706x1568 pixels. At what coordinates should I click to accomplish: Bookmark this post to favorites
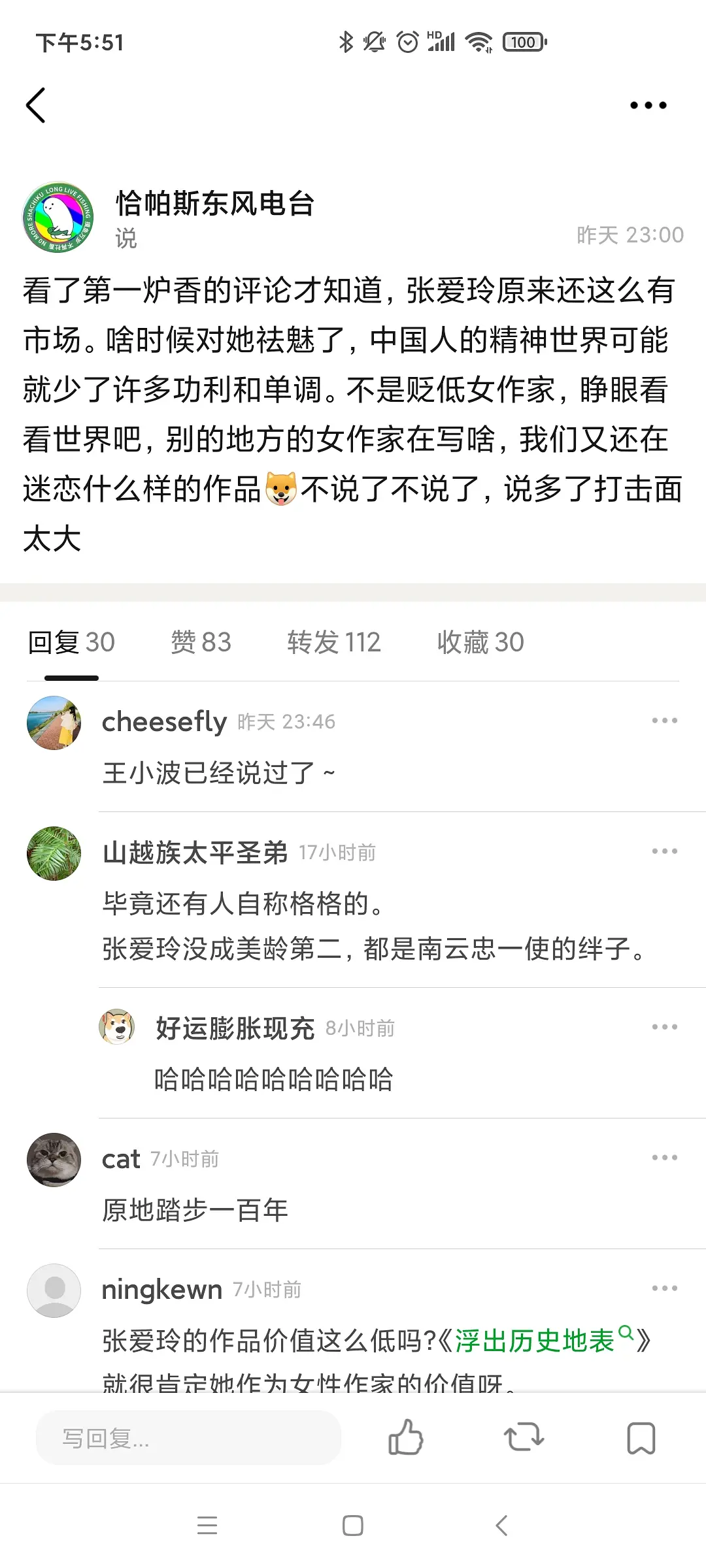pos(641,1438)
